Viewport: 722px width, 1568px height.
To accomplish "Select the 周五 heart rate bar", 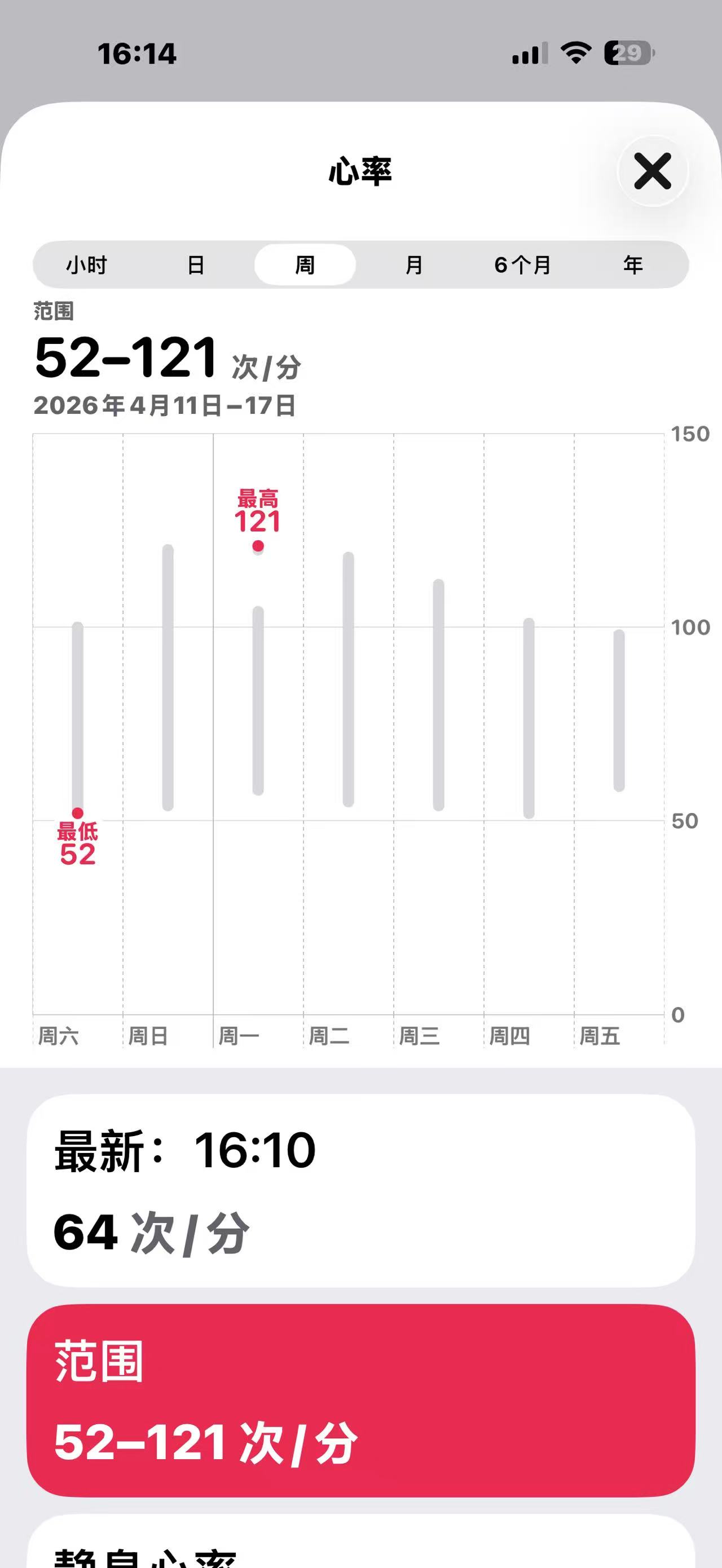I will (619, 710).
